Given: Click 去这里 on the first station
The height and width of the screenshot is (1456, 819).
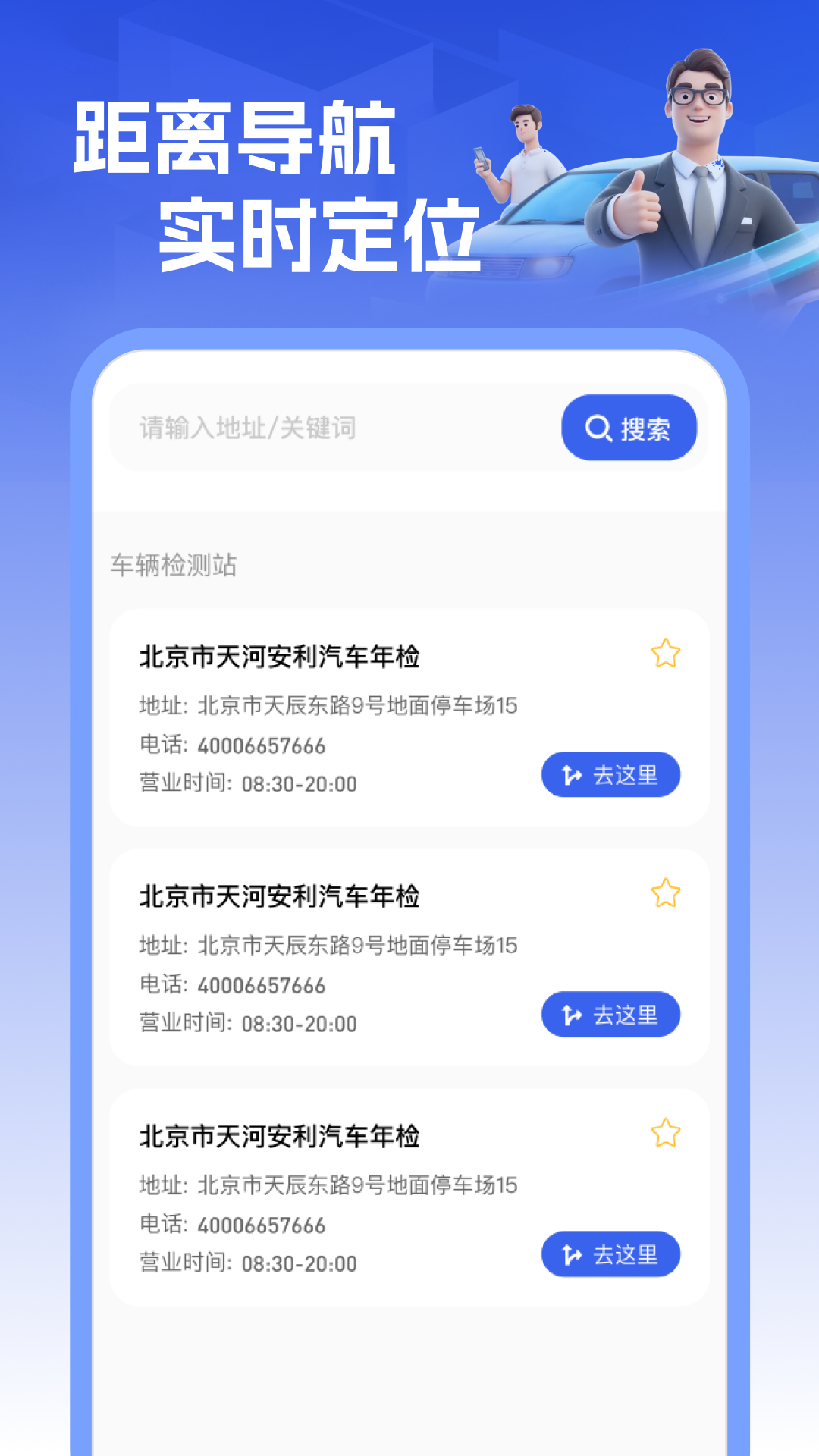Looking at the screenshot, I should tap(610, 775).
